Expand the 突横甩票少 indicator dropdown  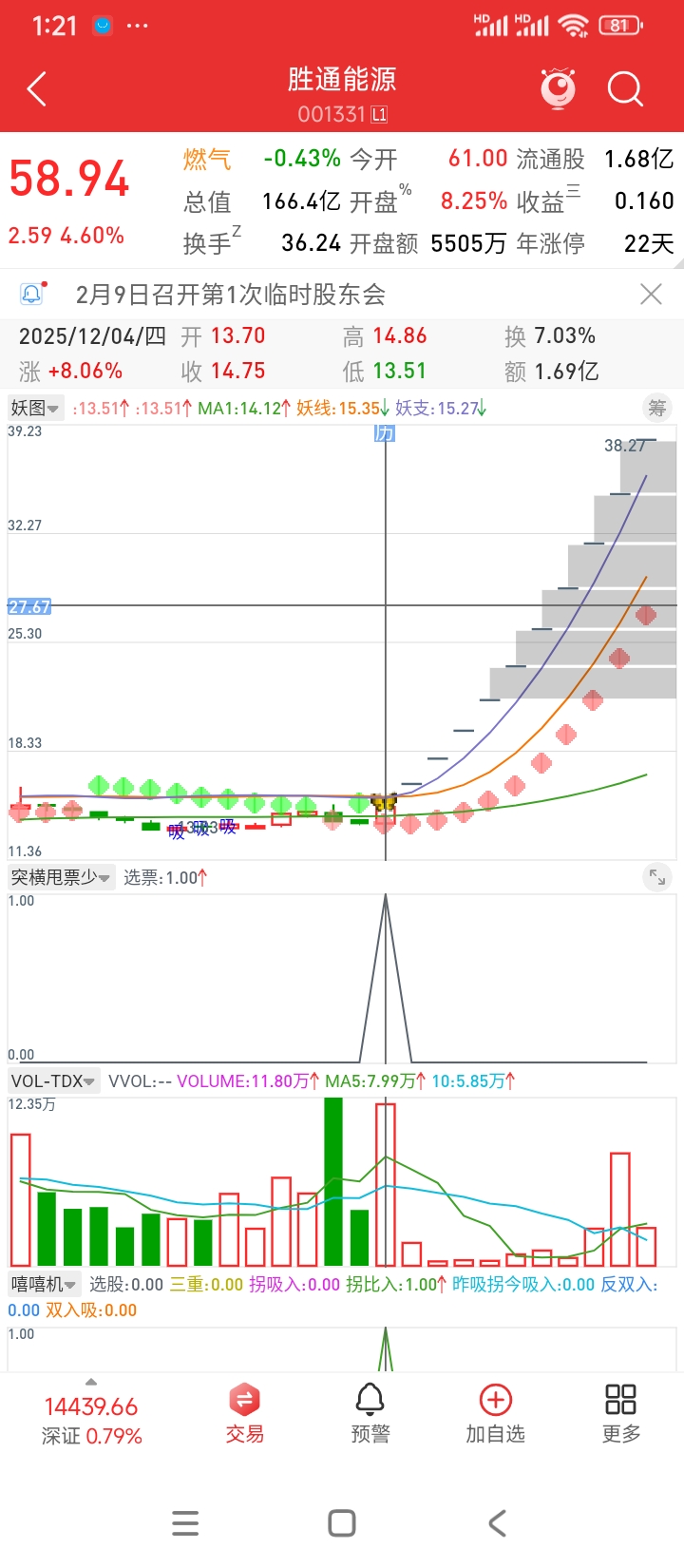coord(61,877)
